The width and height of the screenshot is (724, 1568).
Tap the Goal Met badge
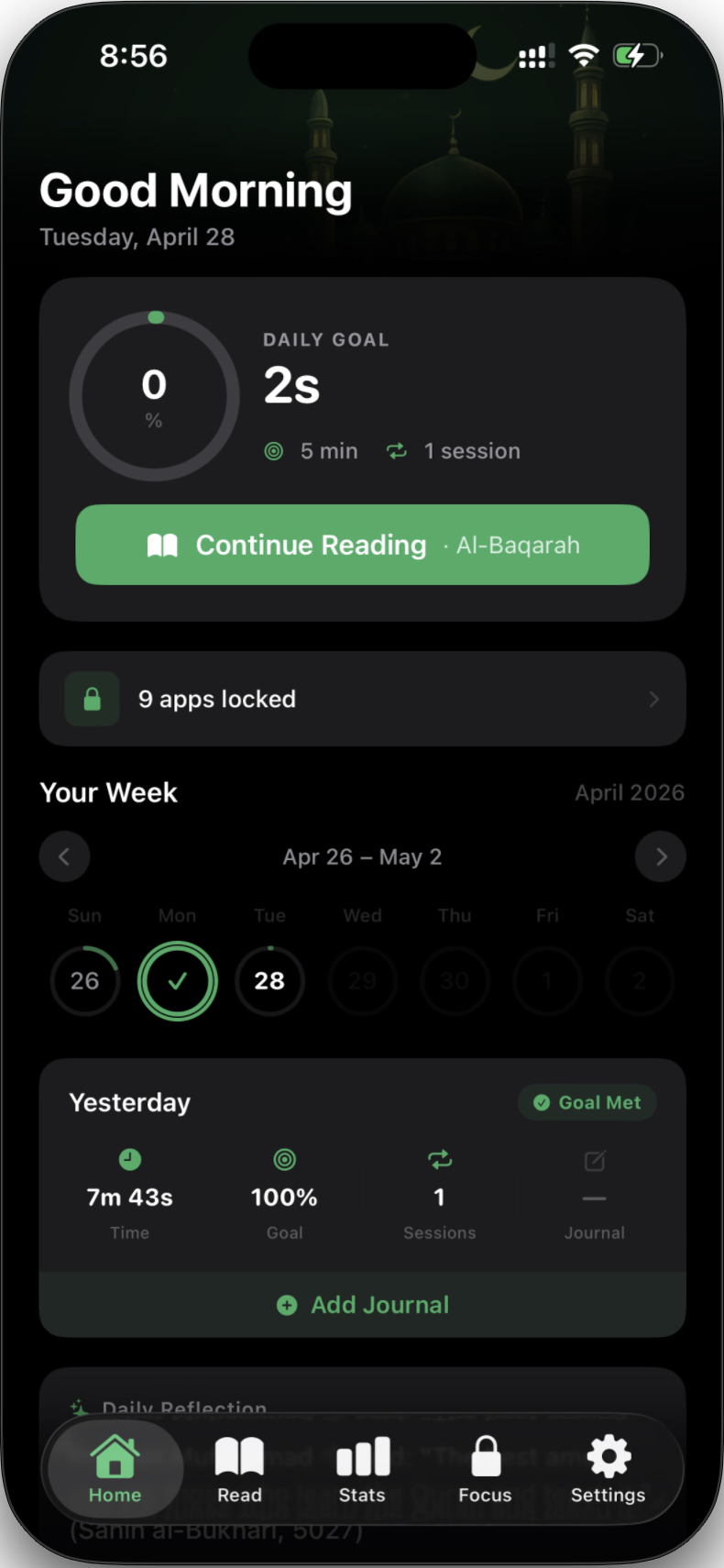tap(587, 1102)
